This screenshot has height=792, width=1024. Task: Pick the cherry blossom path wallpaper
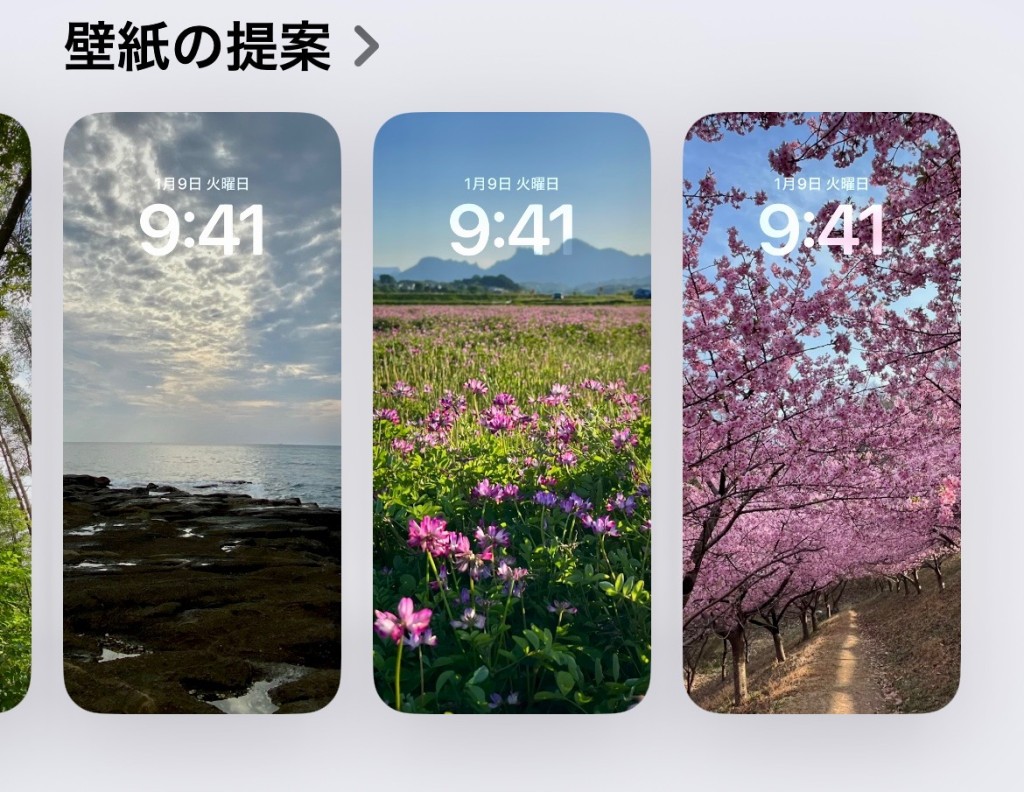coord(821,412)
